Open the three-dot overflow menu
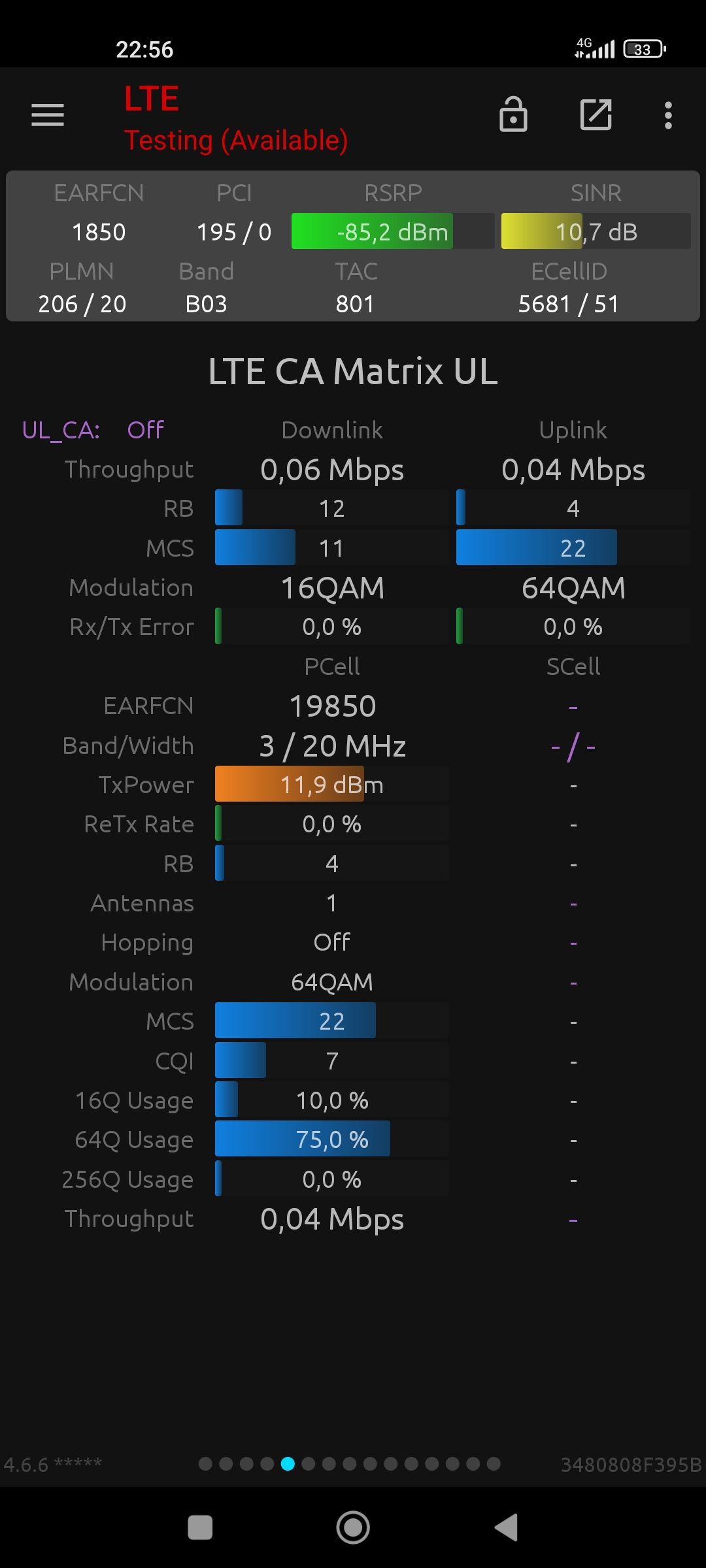The image size is (706, 1568). (667, 115)
